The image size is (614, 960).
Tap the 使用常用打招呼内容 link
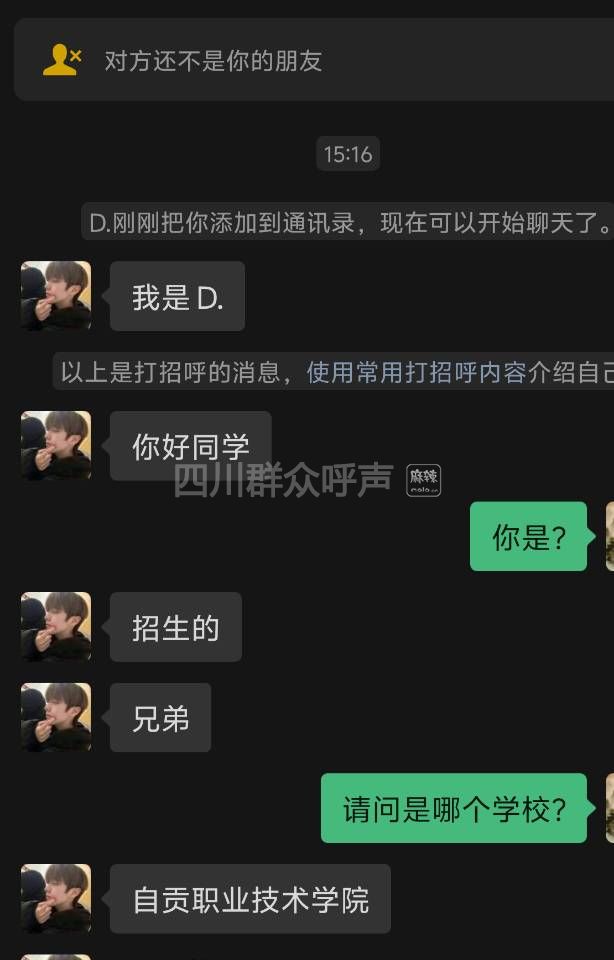(x=416, y=373)
